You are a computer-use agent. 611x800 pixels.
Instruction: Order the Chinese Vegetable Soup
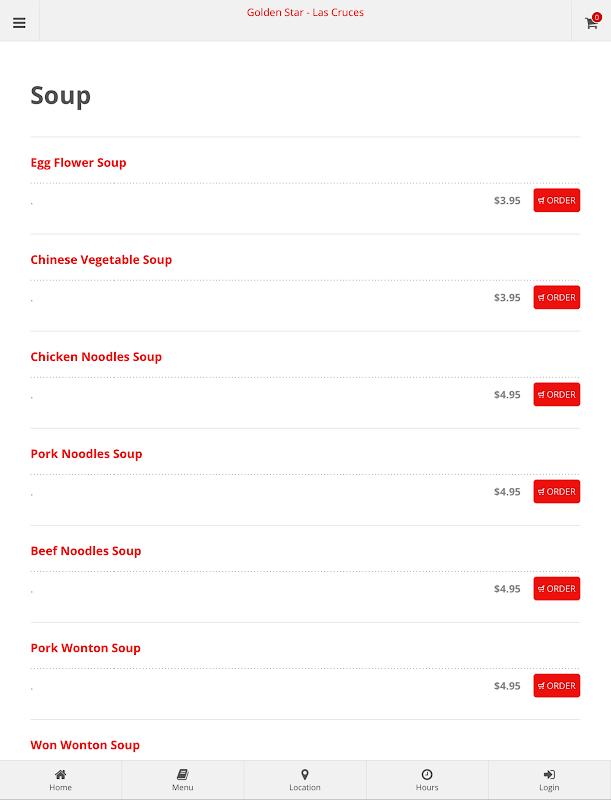[x=556, y=298]
